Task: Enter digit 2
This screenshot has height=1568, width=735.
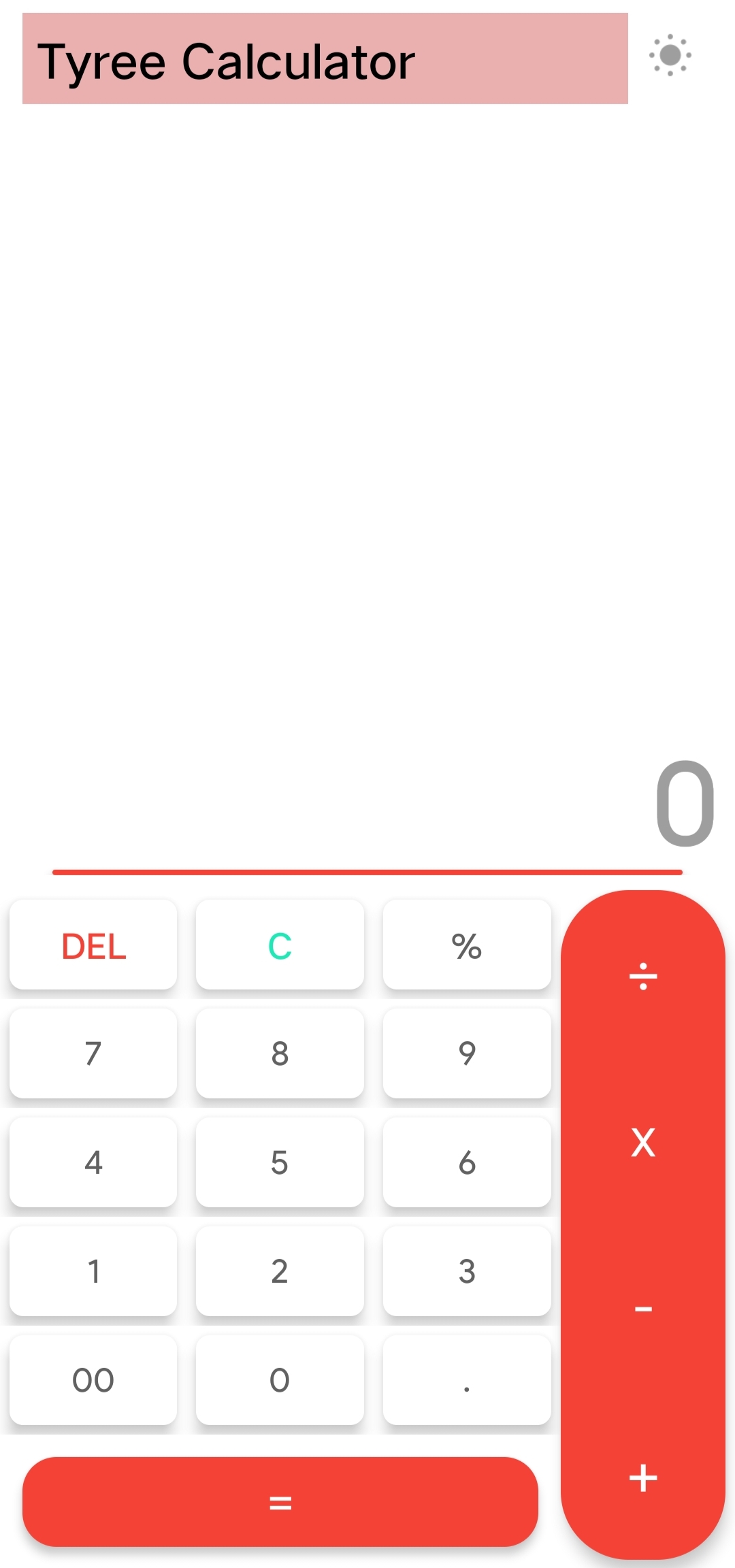Action: click(x=280, y=1271)
